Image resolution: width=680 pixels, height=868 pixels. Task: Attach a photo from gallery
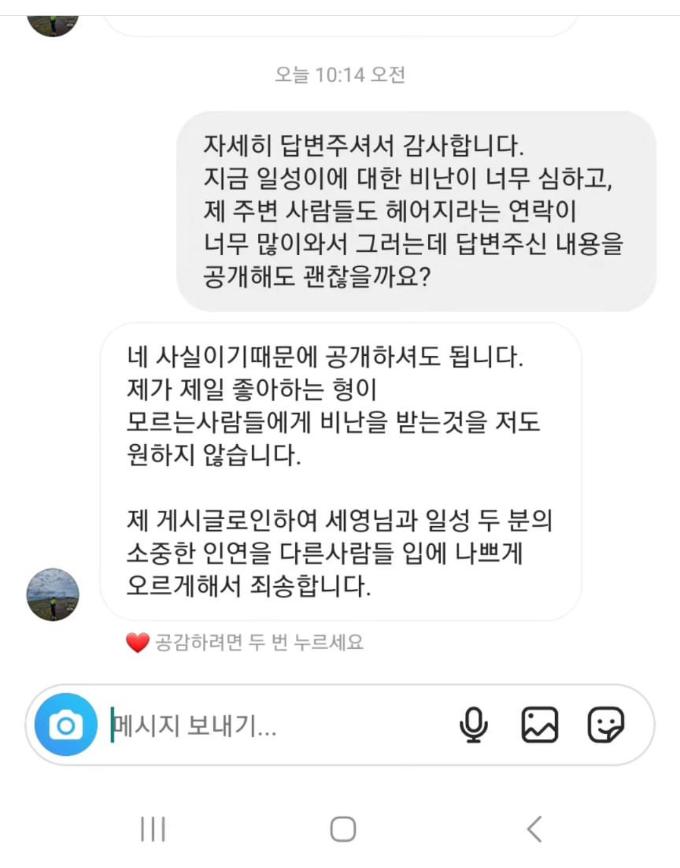540,725
